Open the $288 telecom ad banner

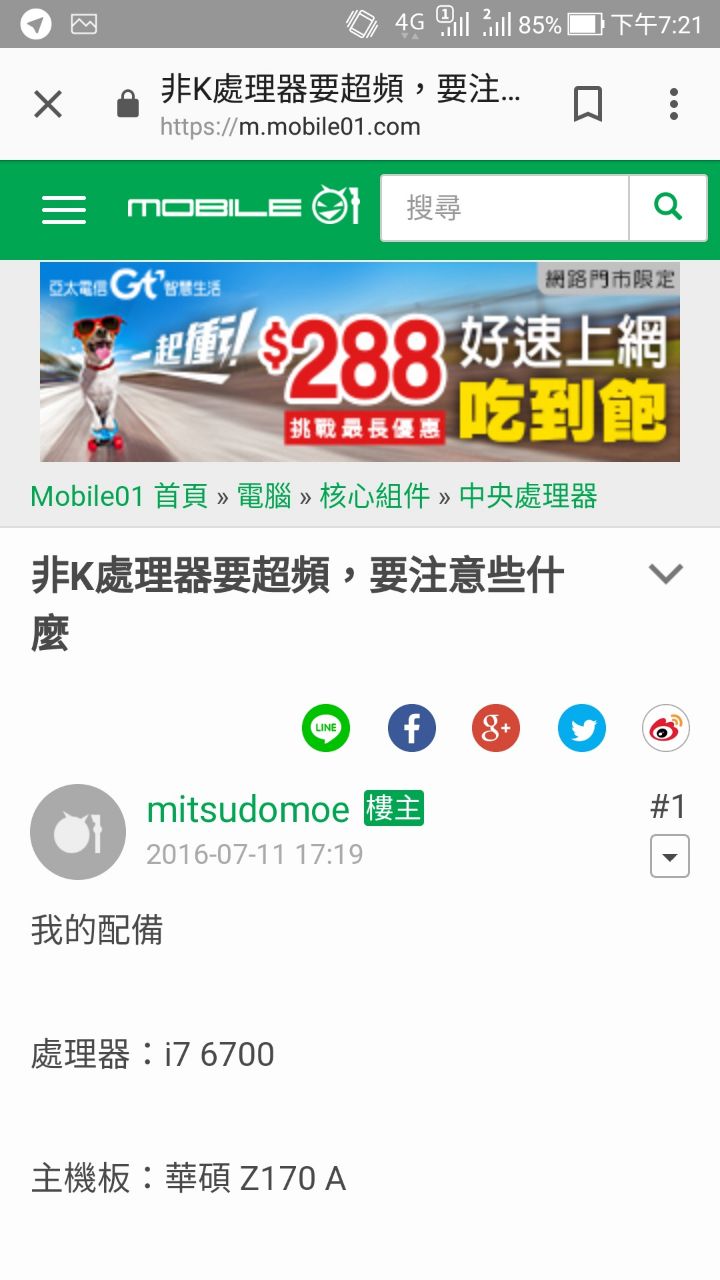coord(360,361)
